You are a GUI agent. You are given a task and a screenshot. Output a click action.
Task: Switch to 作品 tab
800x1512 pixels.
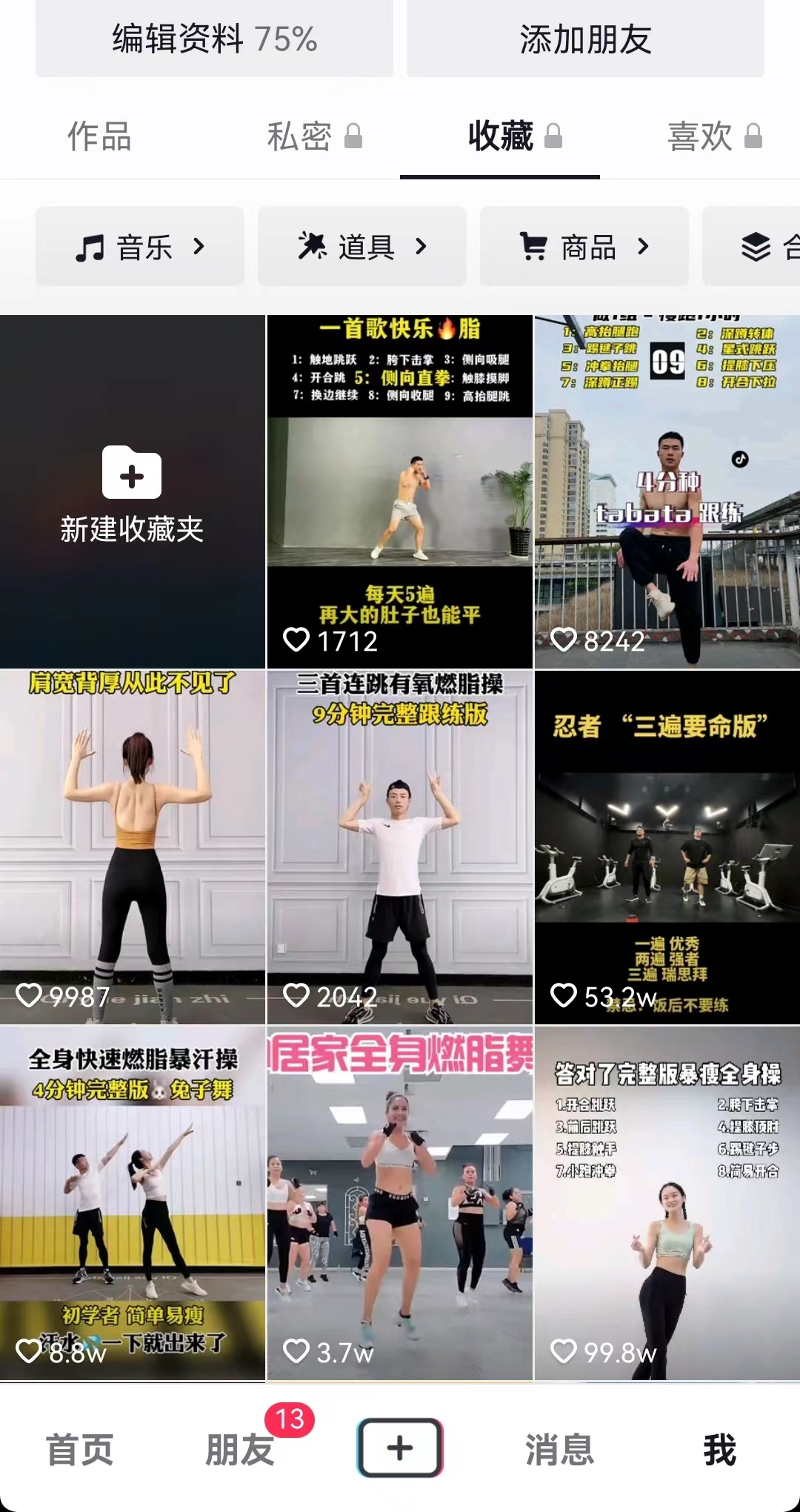(x=99, y=137)
